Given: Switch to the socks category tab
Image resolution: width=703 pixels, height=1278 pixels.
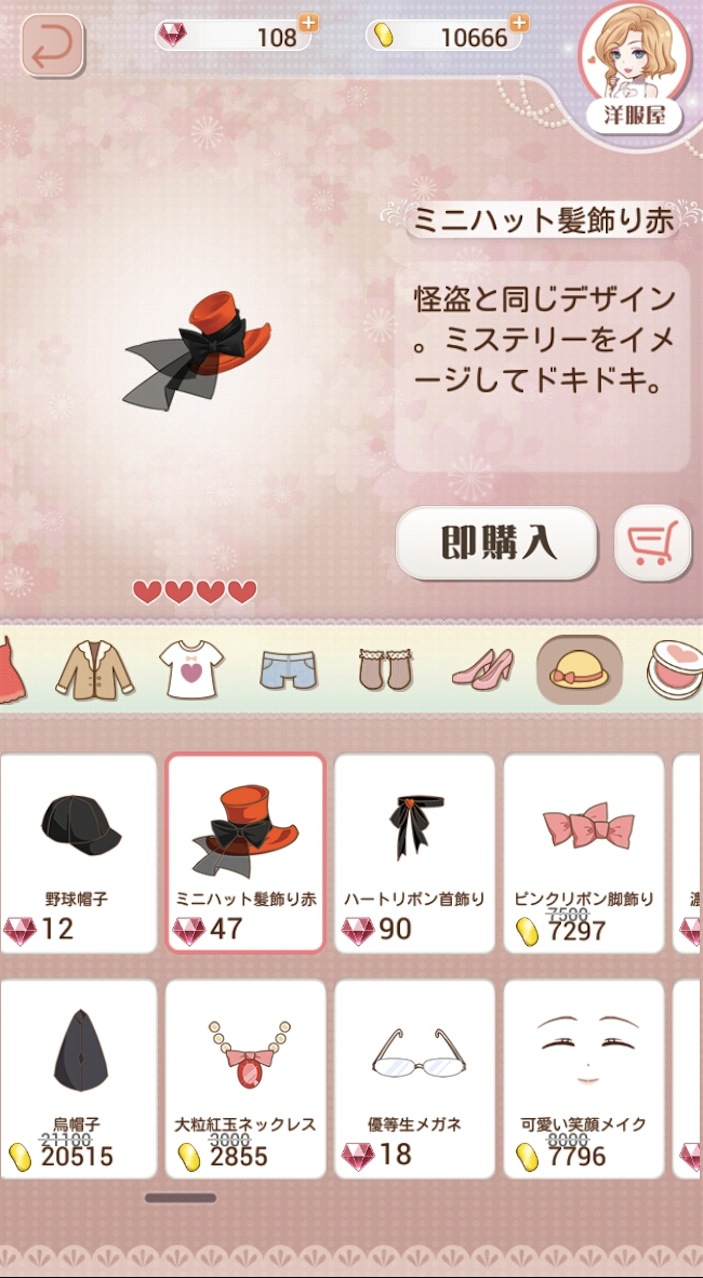Looking at the screenshot, I should (x=386, y=669).
